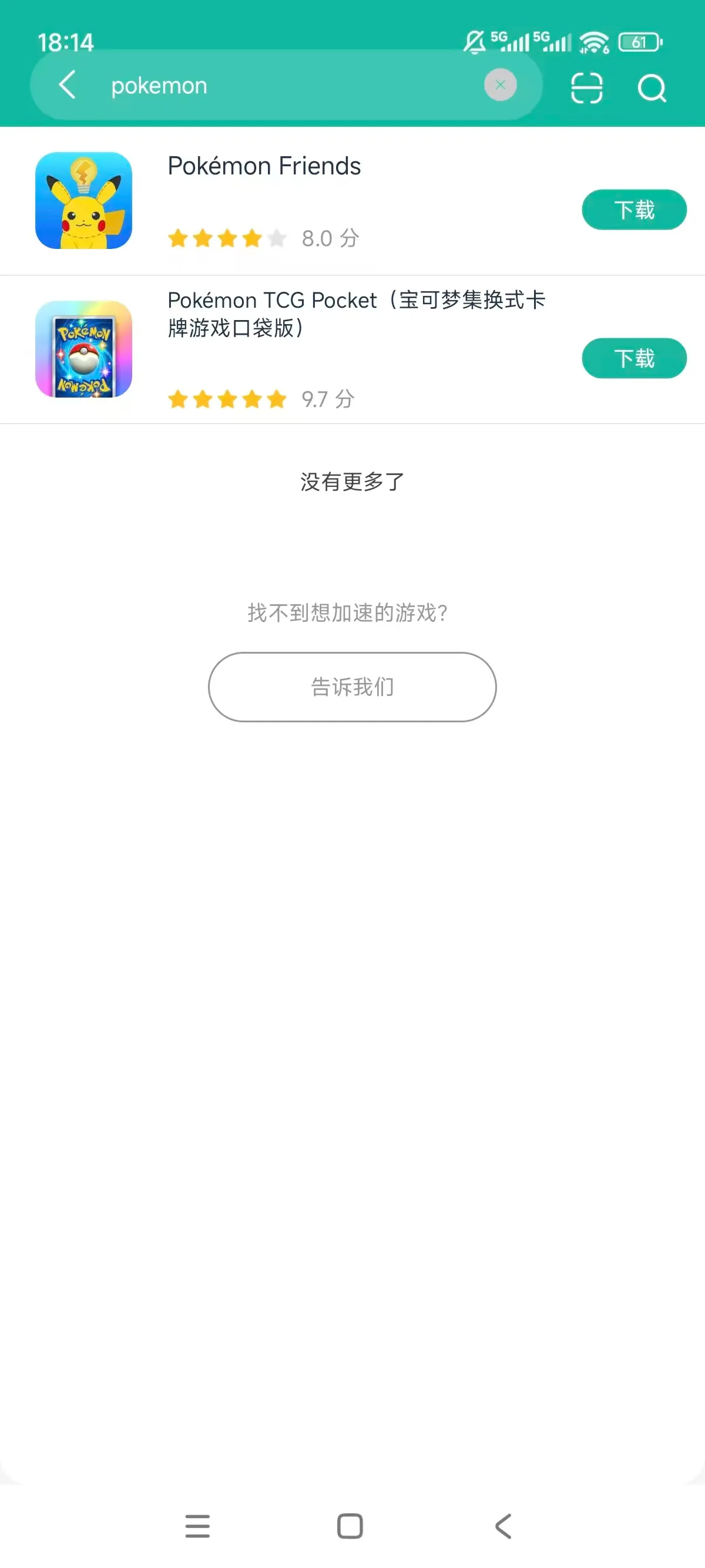Download Pokémon TCG Pocket
705x1568 pixels.
tap(634, 358)
